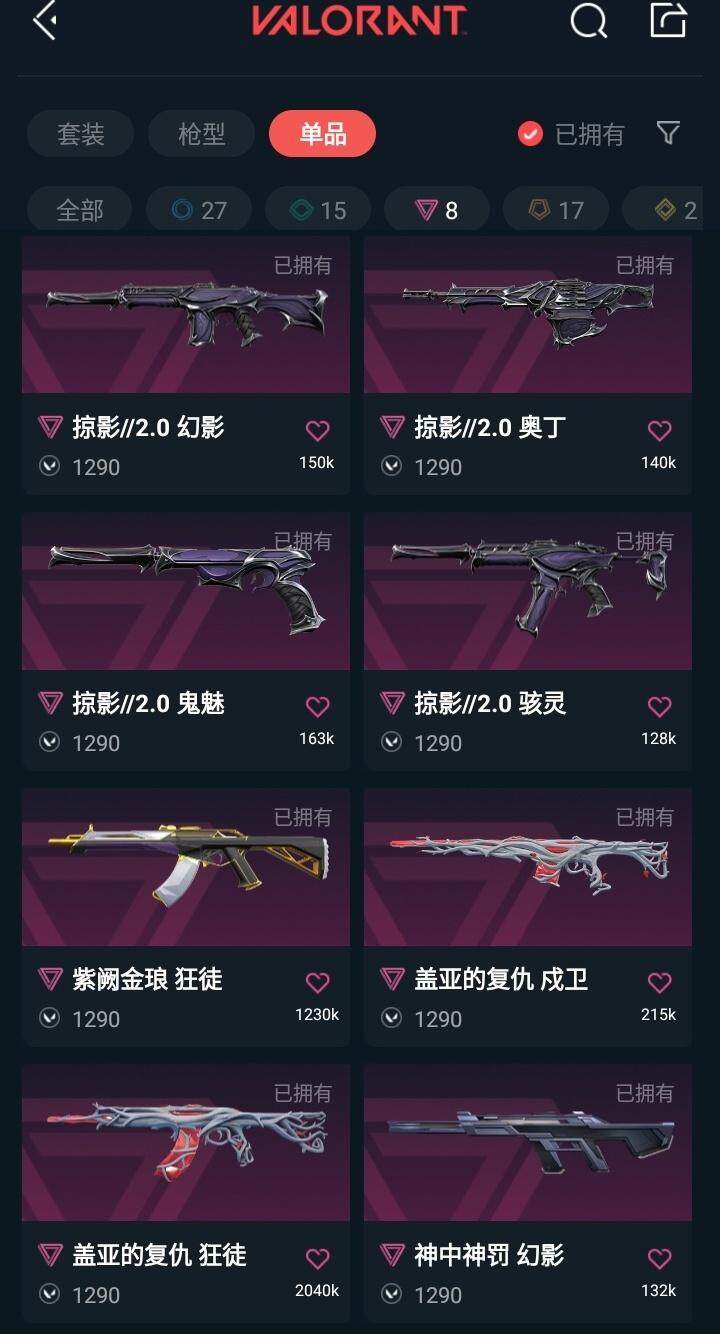Filter by the tier chip showing 27
This screenshot has height=1334, width=720.
[x=199, y=210]
